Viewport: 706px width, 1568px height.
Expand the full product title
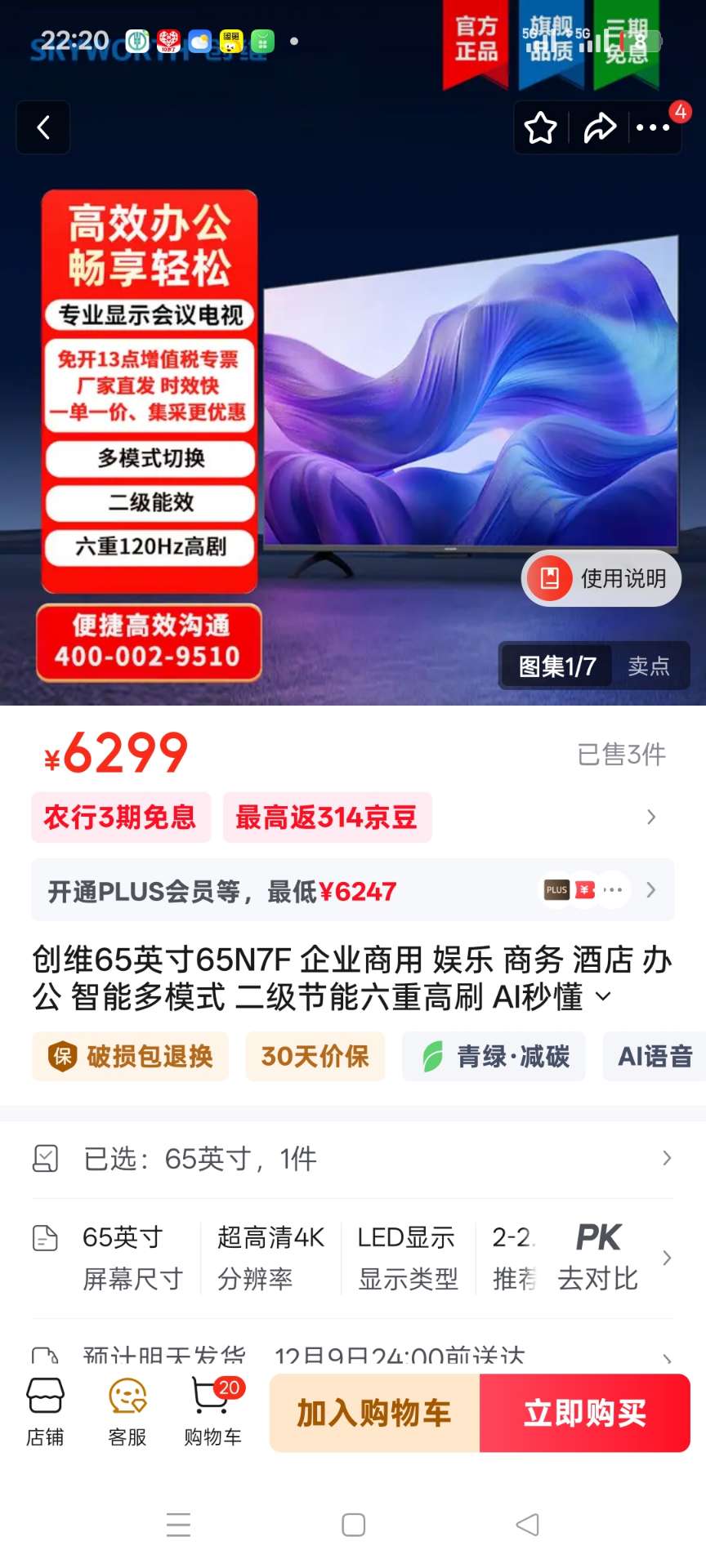point(603,996)
